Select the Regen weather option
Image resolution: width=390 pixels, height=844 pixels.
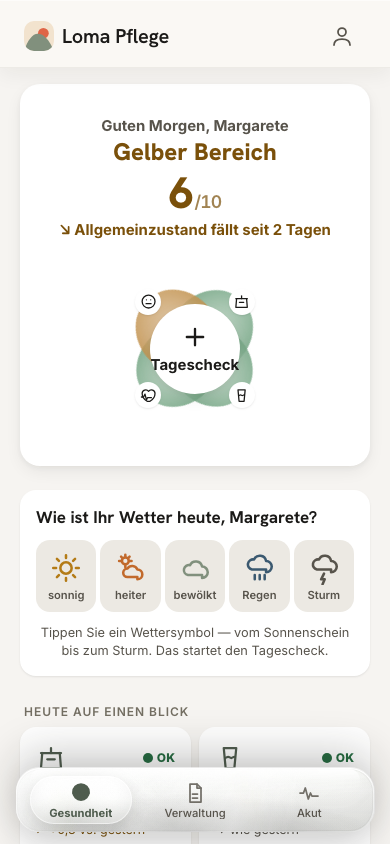click(x=259, y=576)
